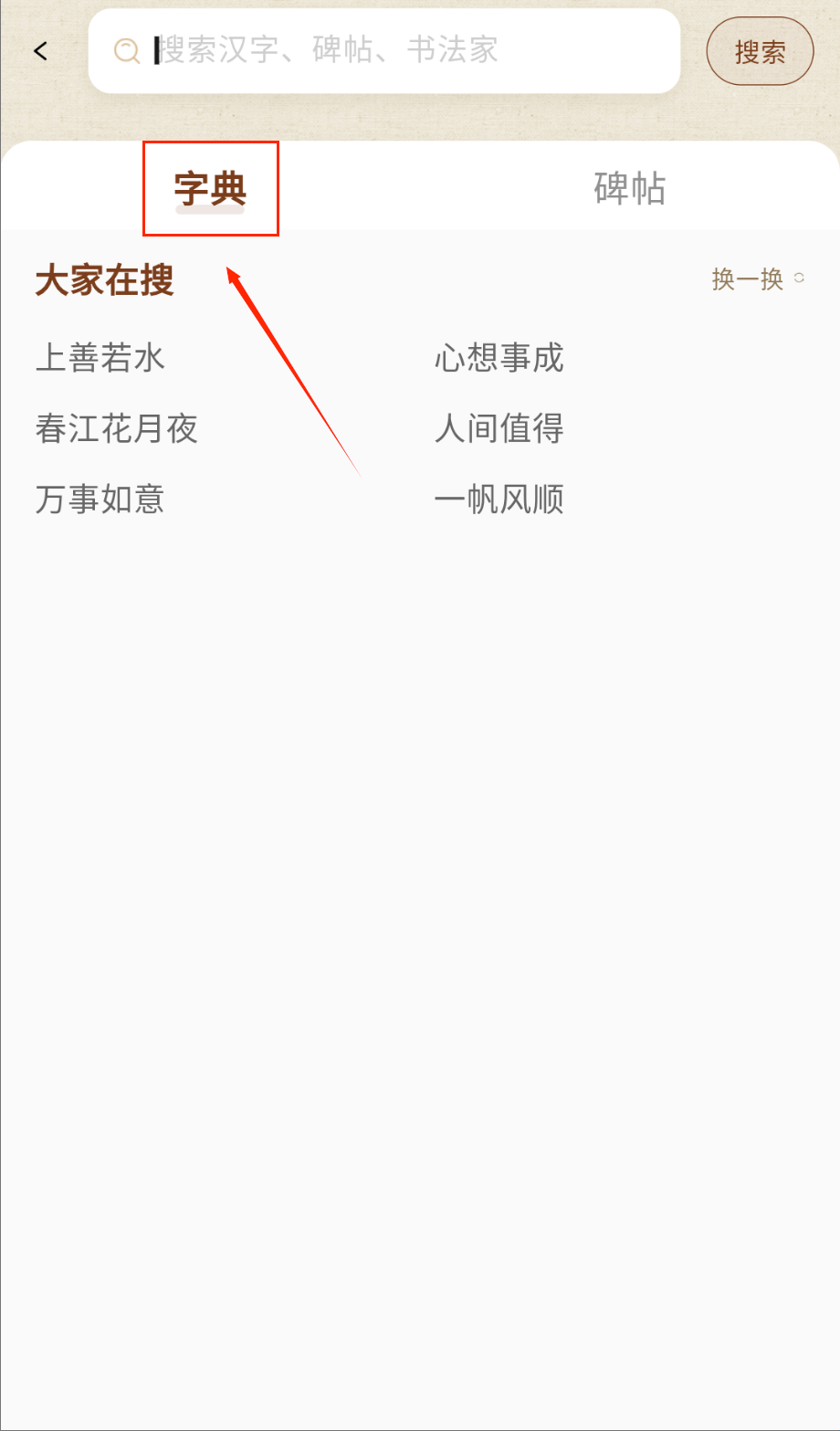
Task: Select the suggestion 春江花月夜
Action: pyautogui.click(x=117, y=428)
